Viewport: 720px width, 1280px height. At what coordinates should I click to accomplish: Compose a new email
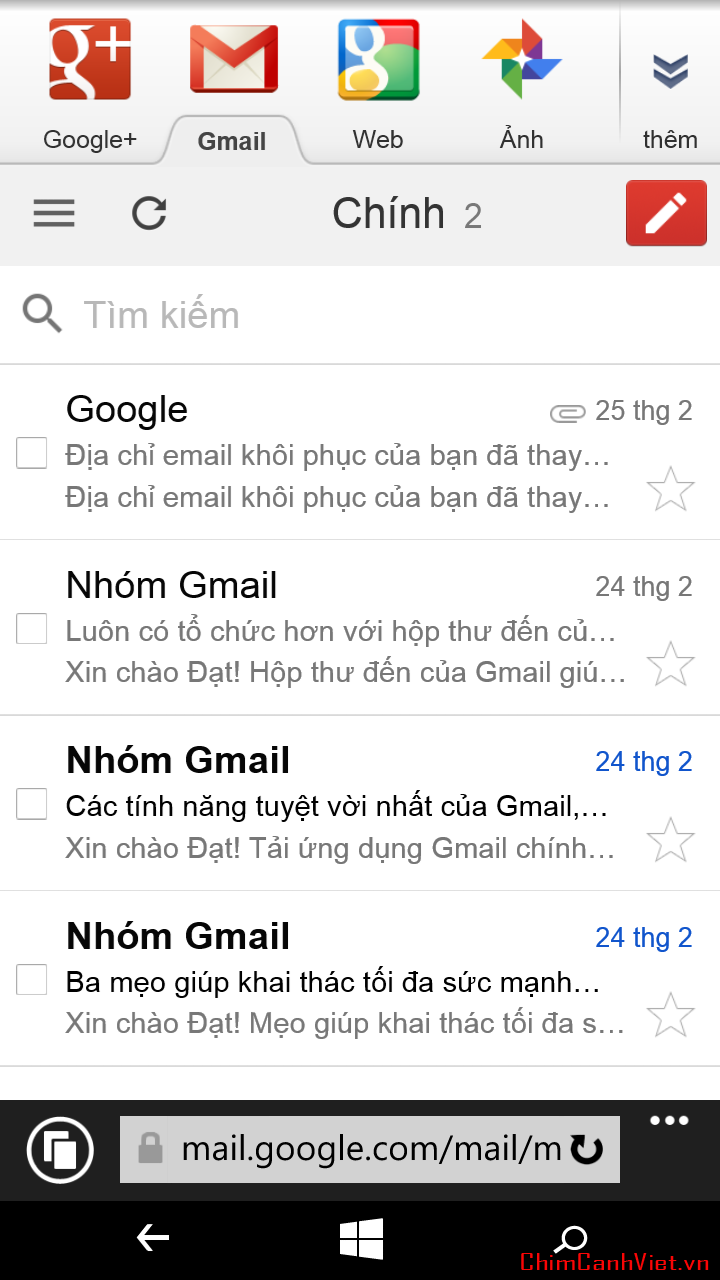click(x=666, y=213)
